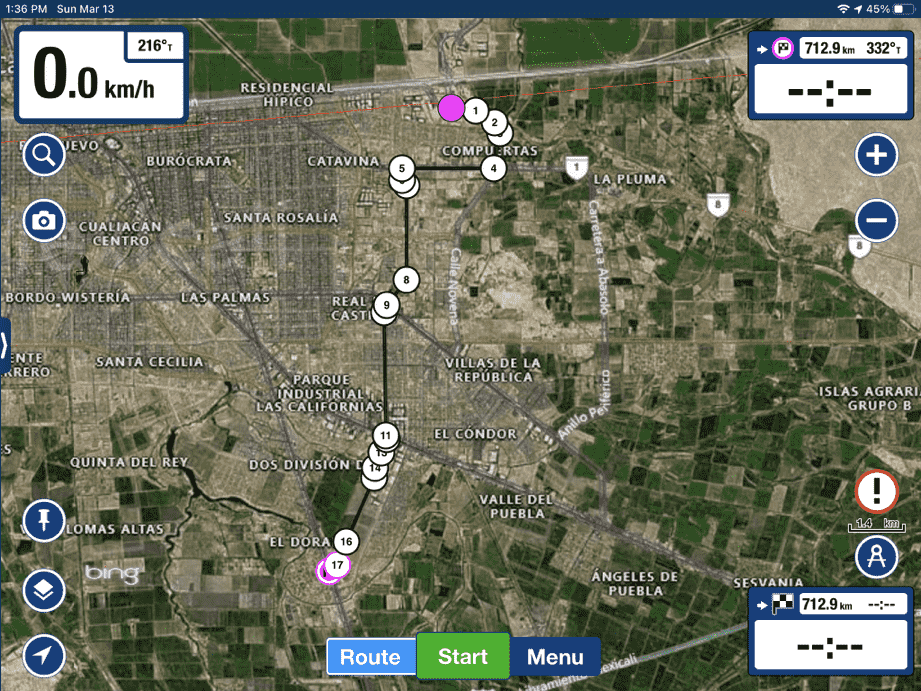Tap the compass divider measure icon

pos(877,558)
